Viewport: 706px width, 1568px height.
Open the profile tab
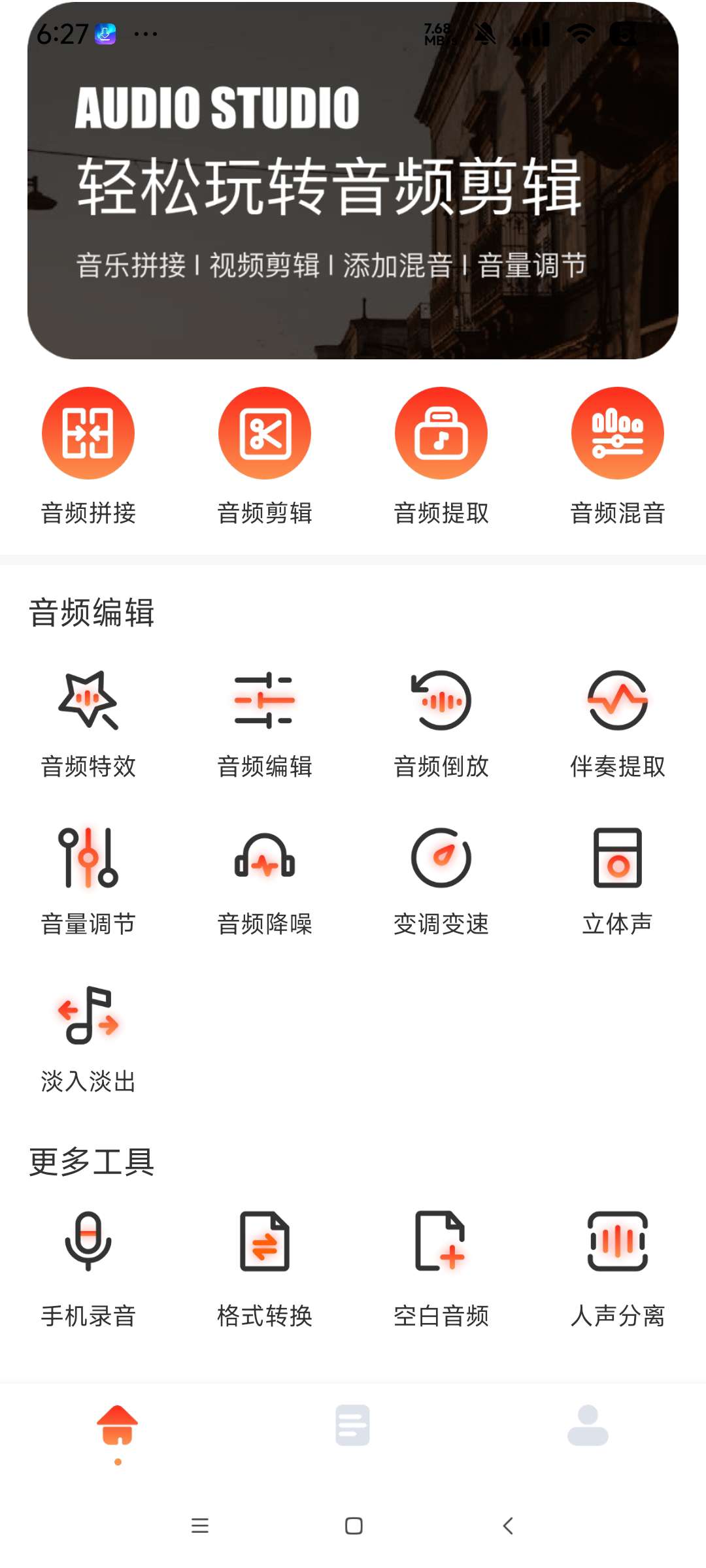point(588,1424)
